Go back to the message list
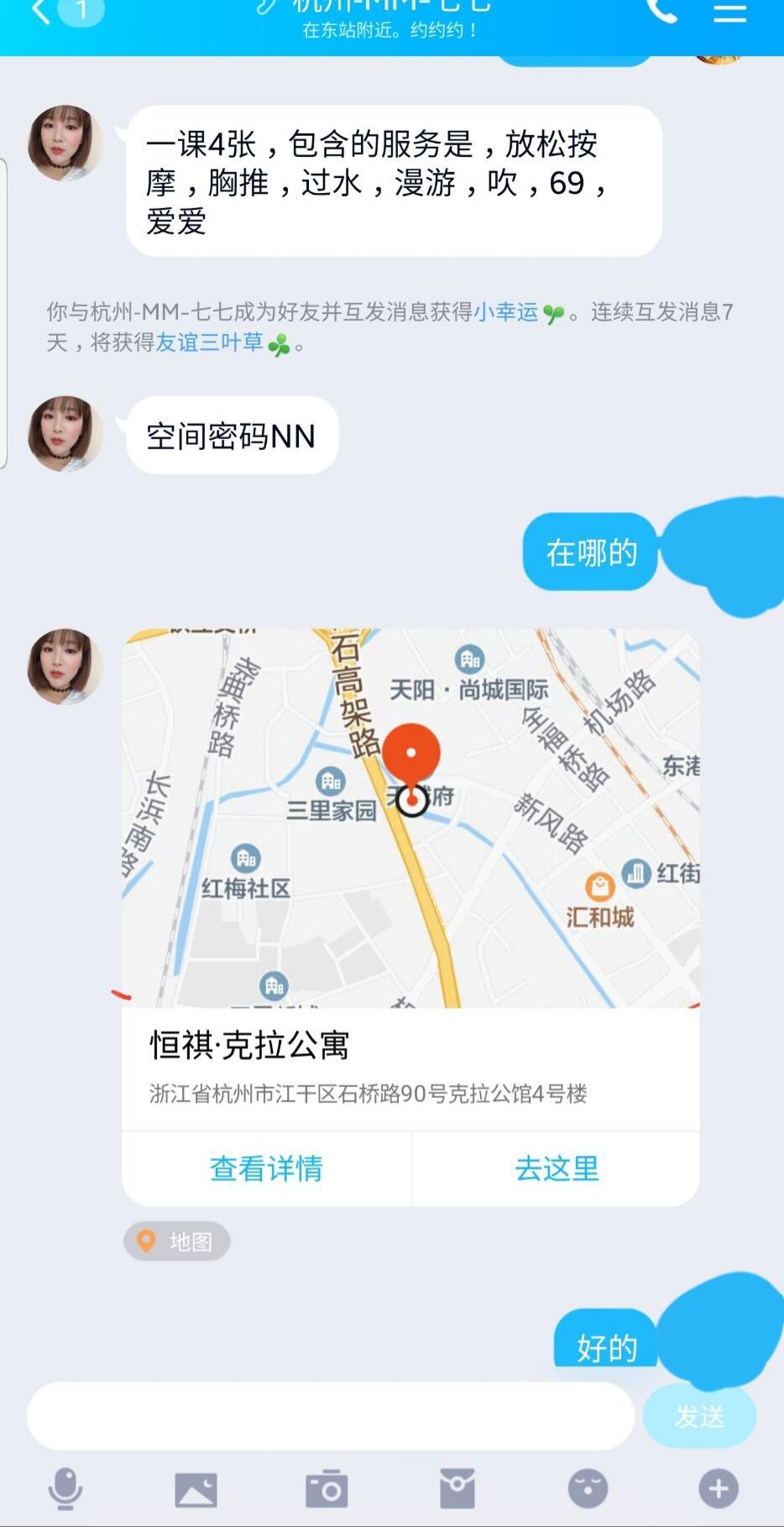The image size is (784, 1527). click(x=40, y=12)
